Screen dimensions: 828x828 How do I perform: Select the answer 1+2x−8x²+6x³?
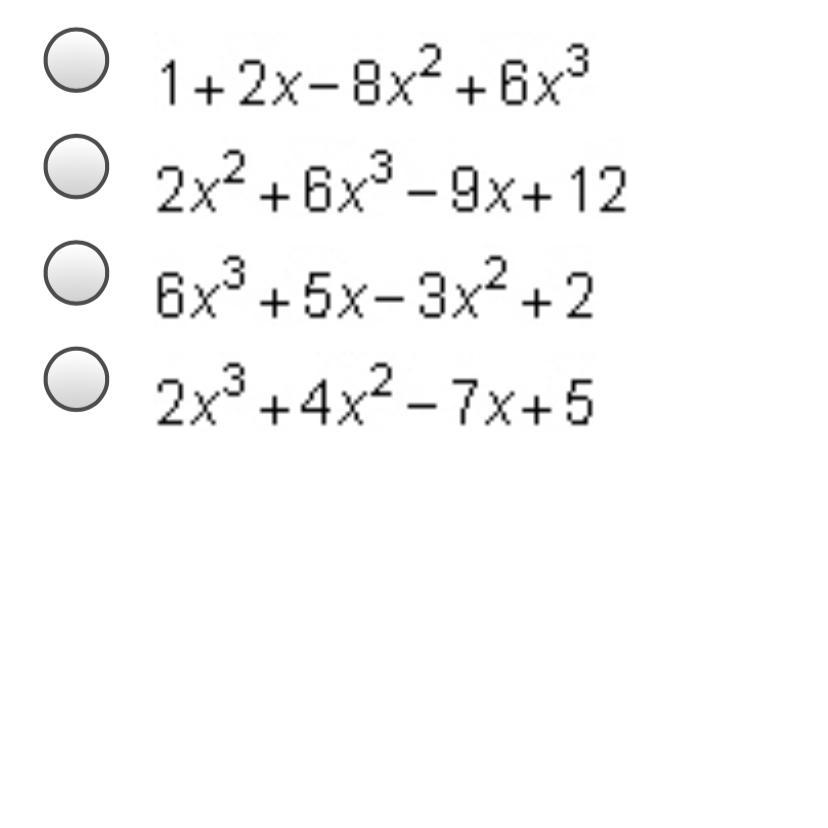pos(77,61)
